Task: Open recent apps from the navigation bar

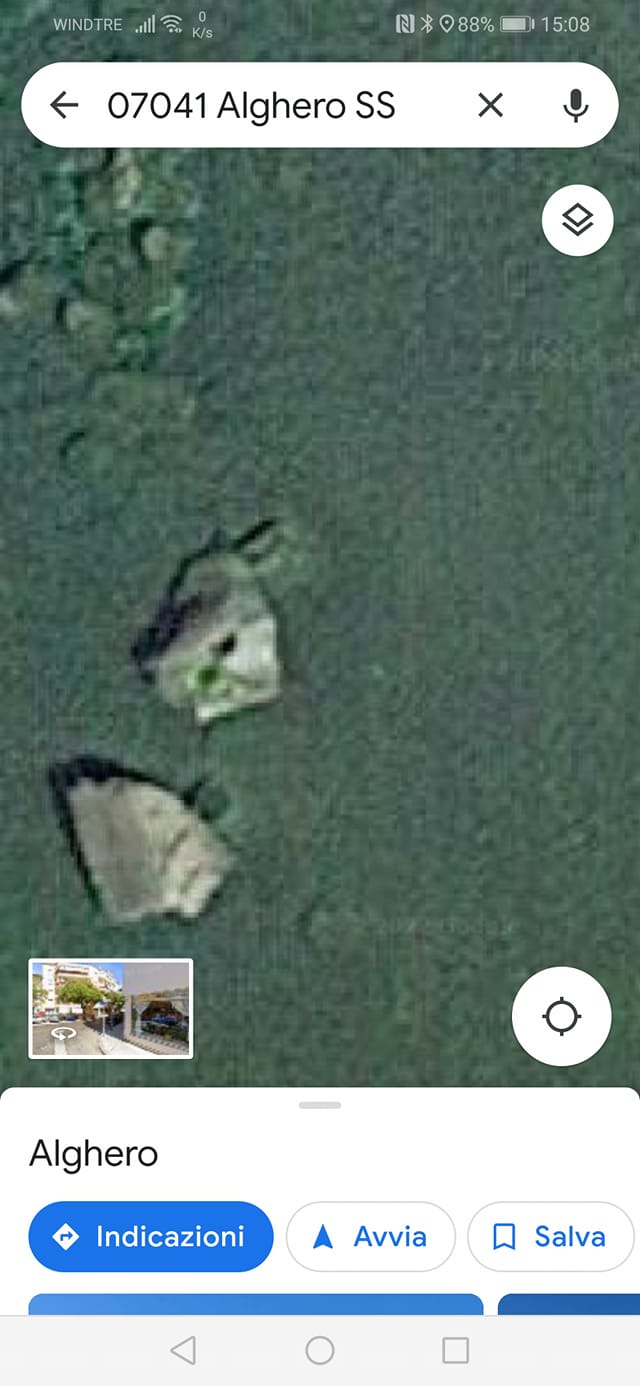Action: (455, 1351)
